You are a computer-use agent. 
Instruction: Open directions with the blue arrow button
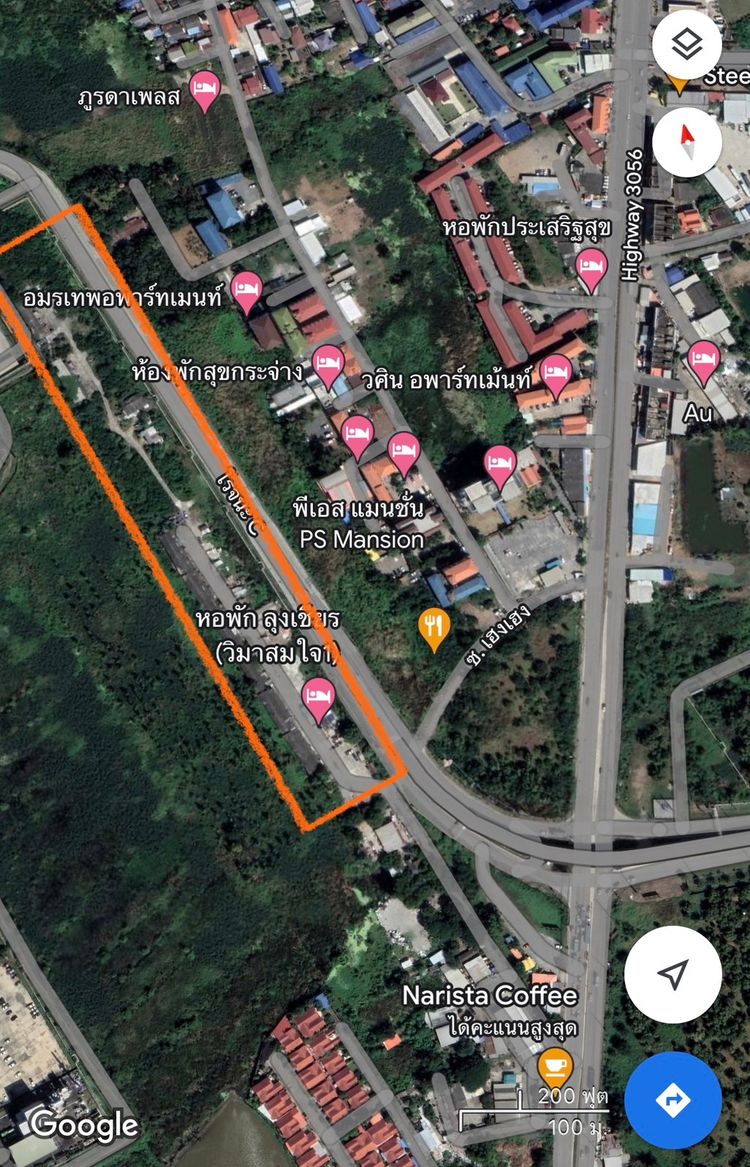673,1099
